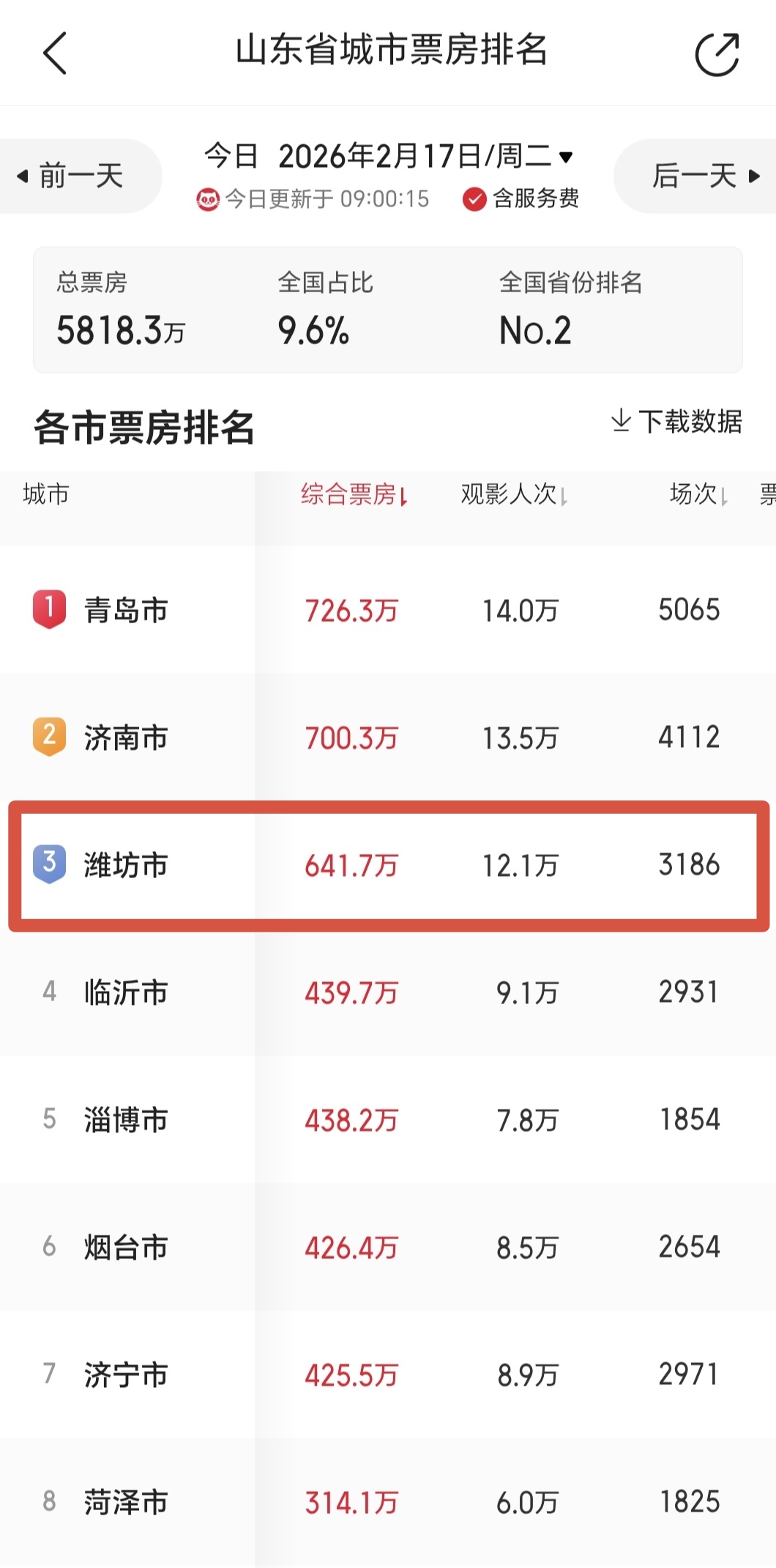Sort by 观影人次 column
Image resolution: width=776 pixels, height=1568 pixels.
pyautogui.click(x=513, y=495)
